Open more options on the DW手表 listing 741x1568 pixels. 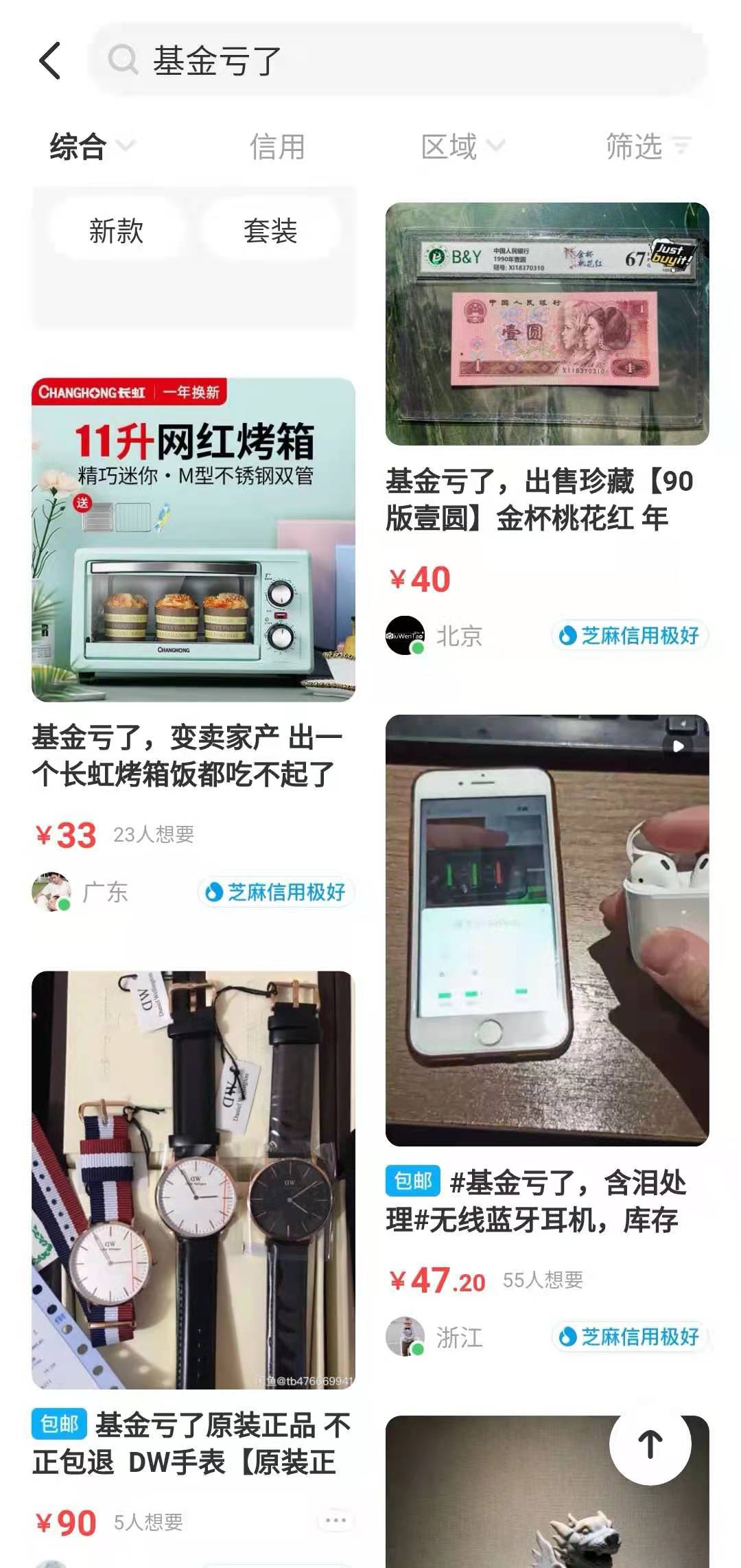click(336, 1521)
